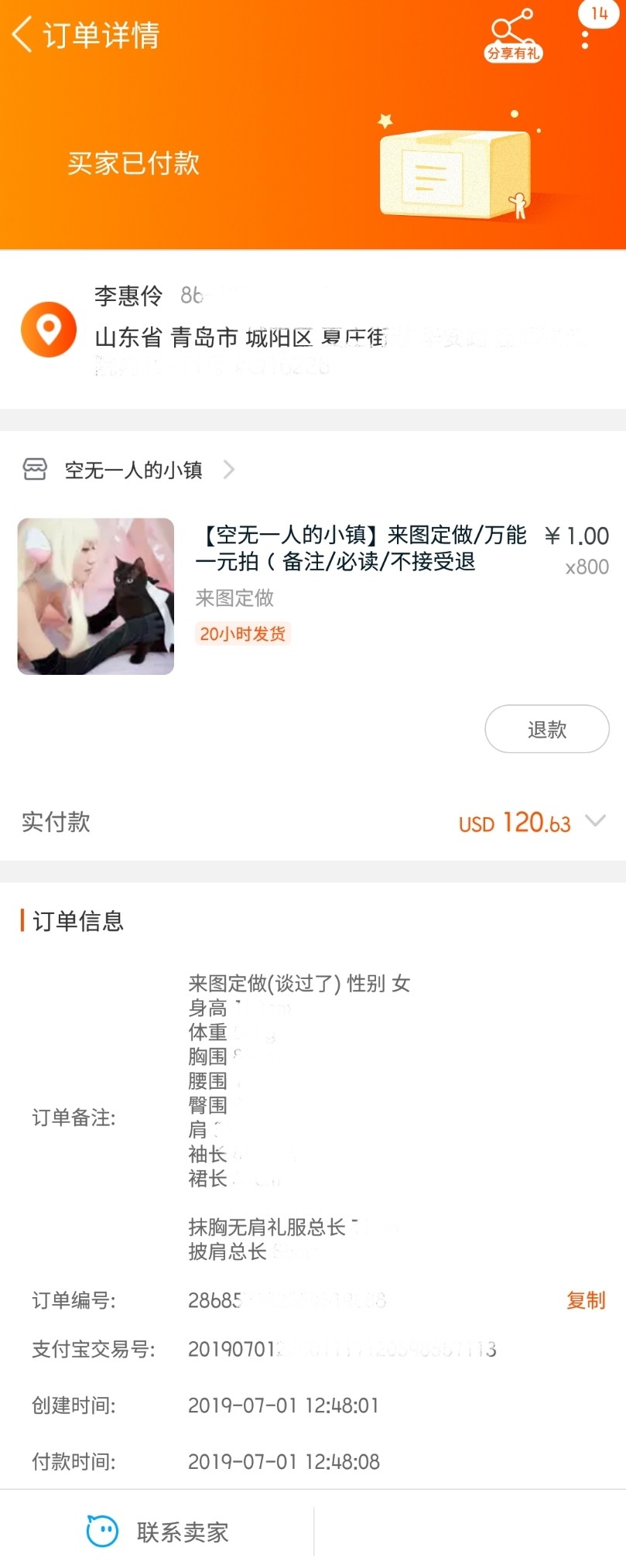Copy the order number
Image resolution: width=626 pixels, height=1568 pixels.
[x=585, y=1300]
